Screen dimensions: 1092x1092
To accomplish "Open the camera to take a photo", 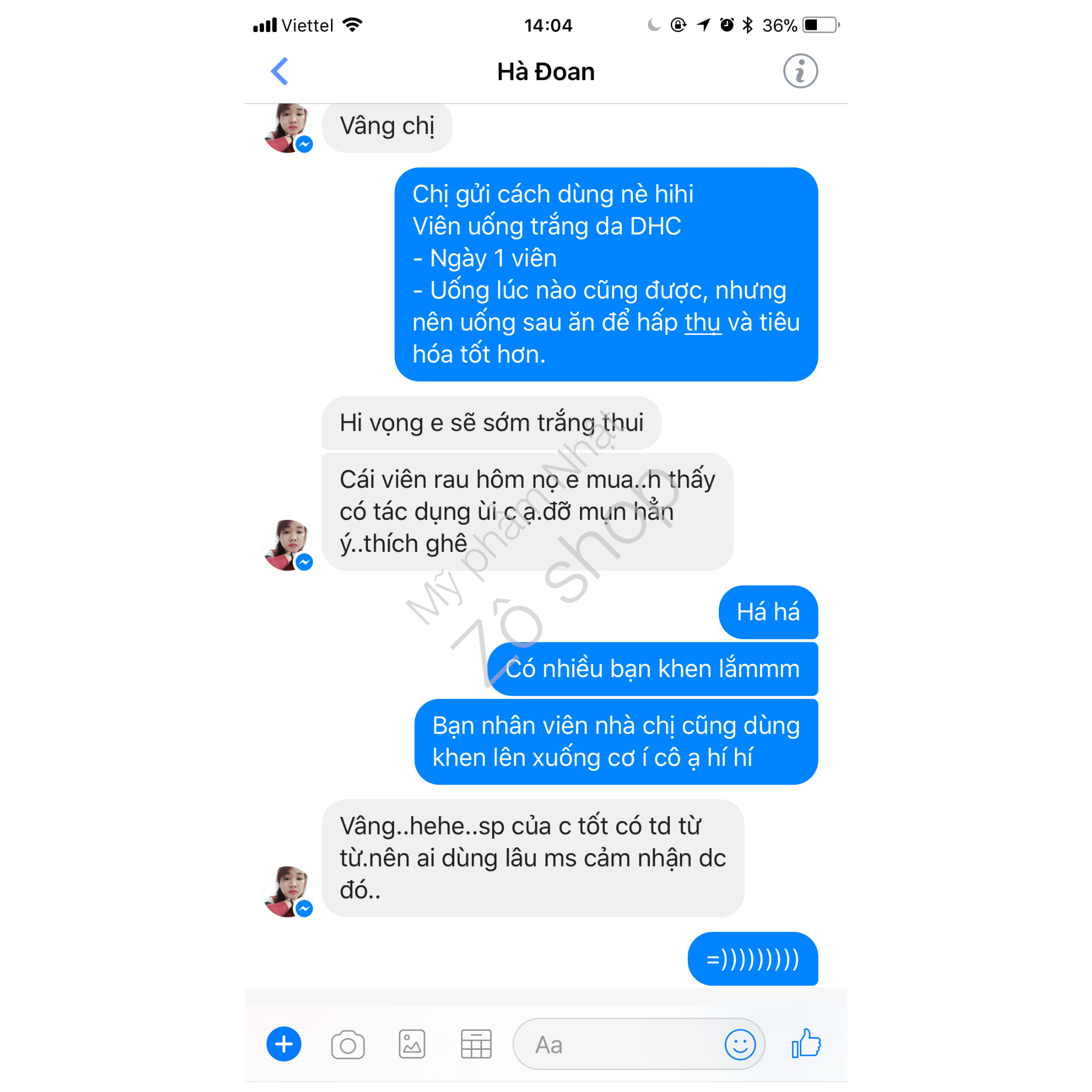I will (x=348, y=1044).
